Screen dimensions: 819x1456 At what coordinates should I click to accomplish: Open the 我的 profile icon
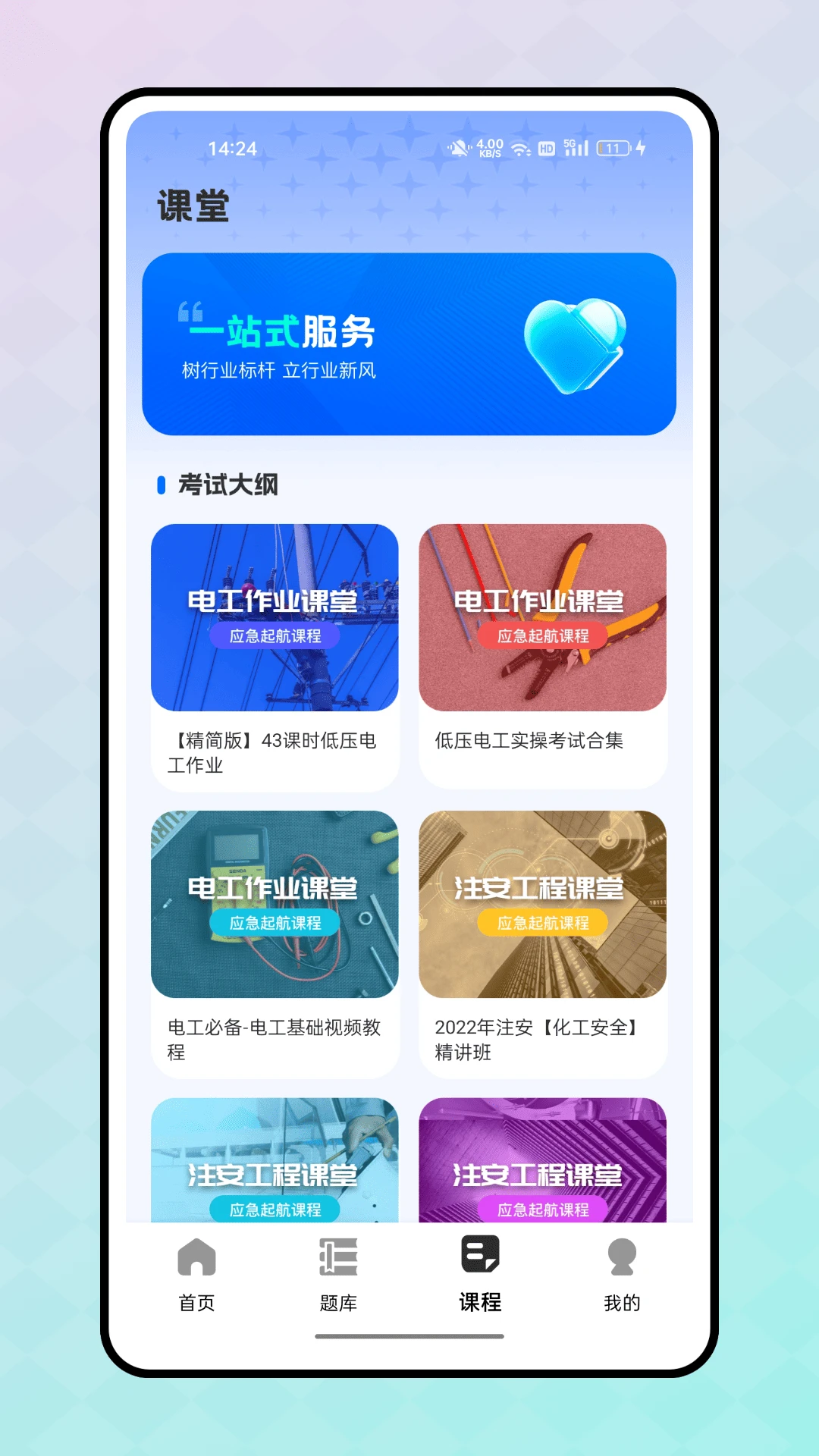pyautogui.click(x=621, y=1257)
